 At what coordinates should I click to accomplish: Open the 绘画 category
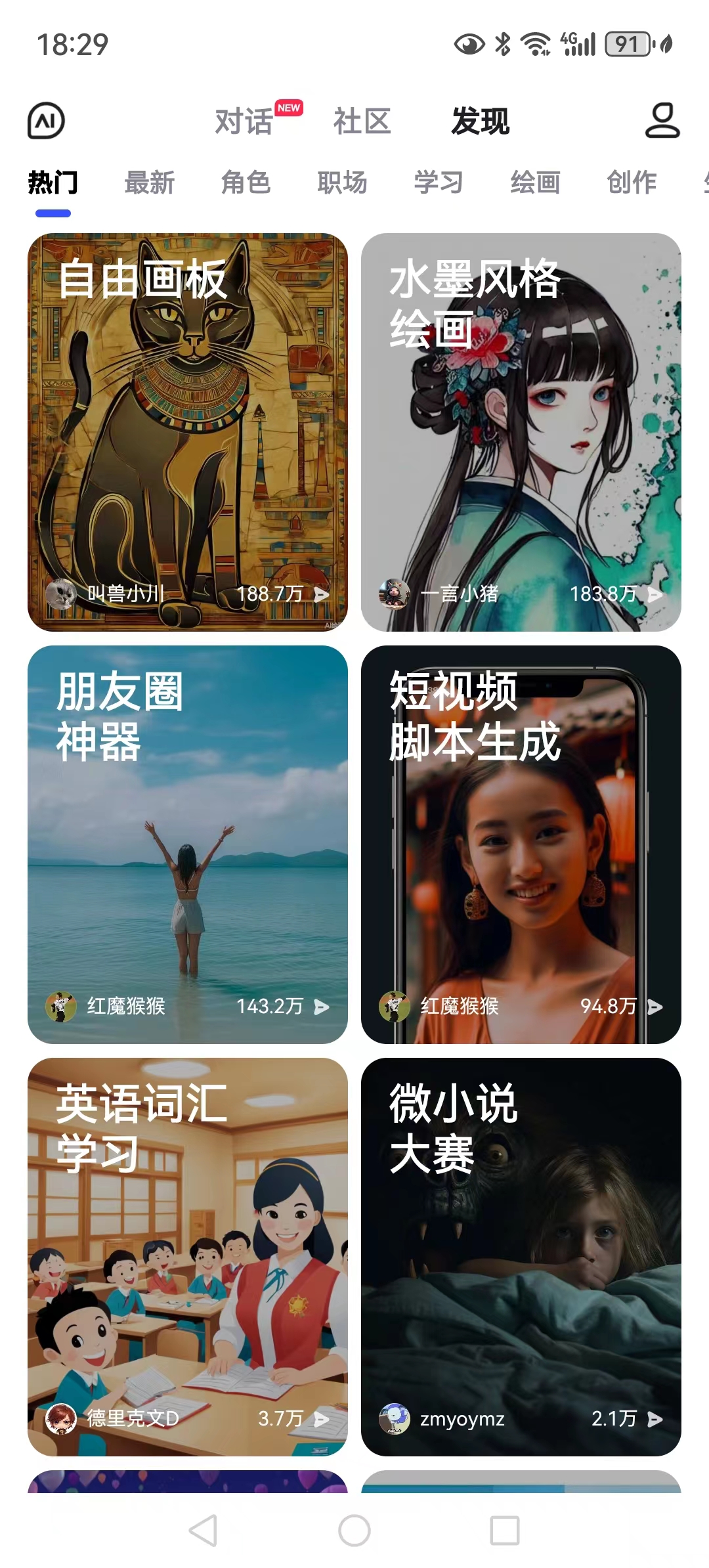535,183
